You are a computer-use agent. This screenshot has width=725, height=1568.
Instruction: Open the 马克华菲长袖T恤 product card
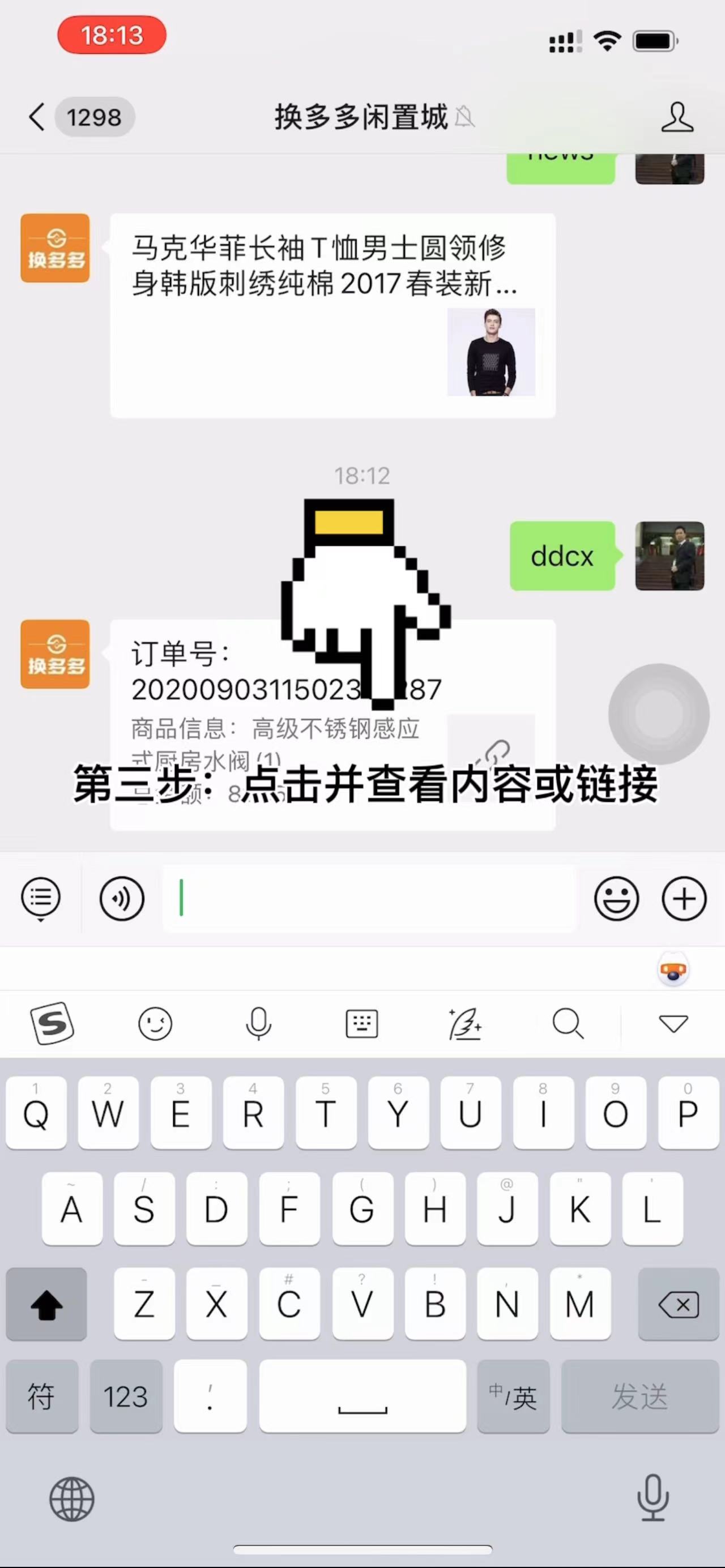pyautogui.click(x=332, y=315)
